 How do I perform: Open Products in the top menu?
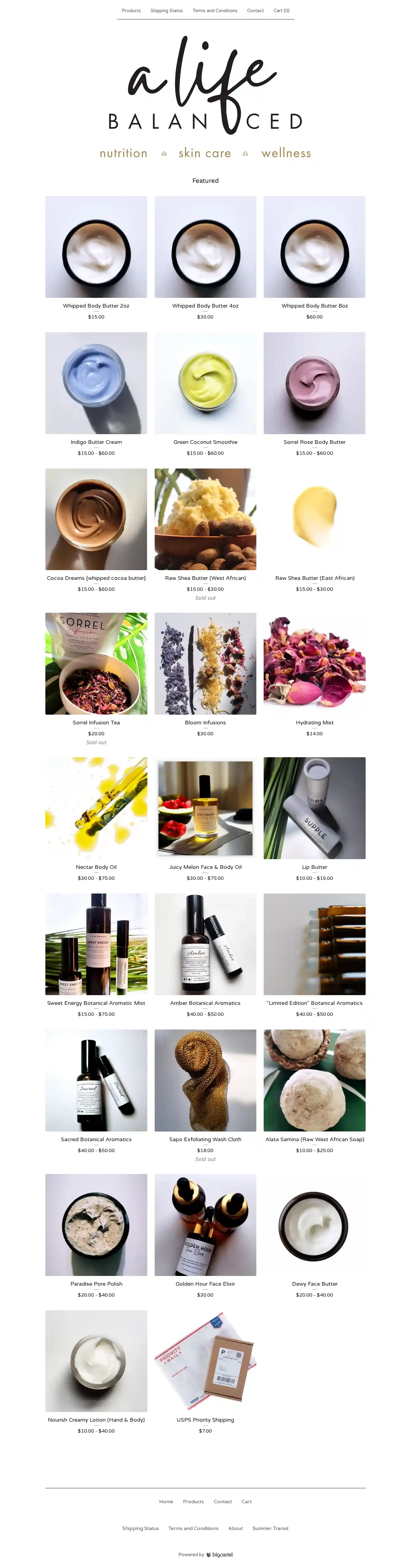131,10
